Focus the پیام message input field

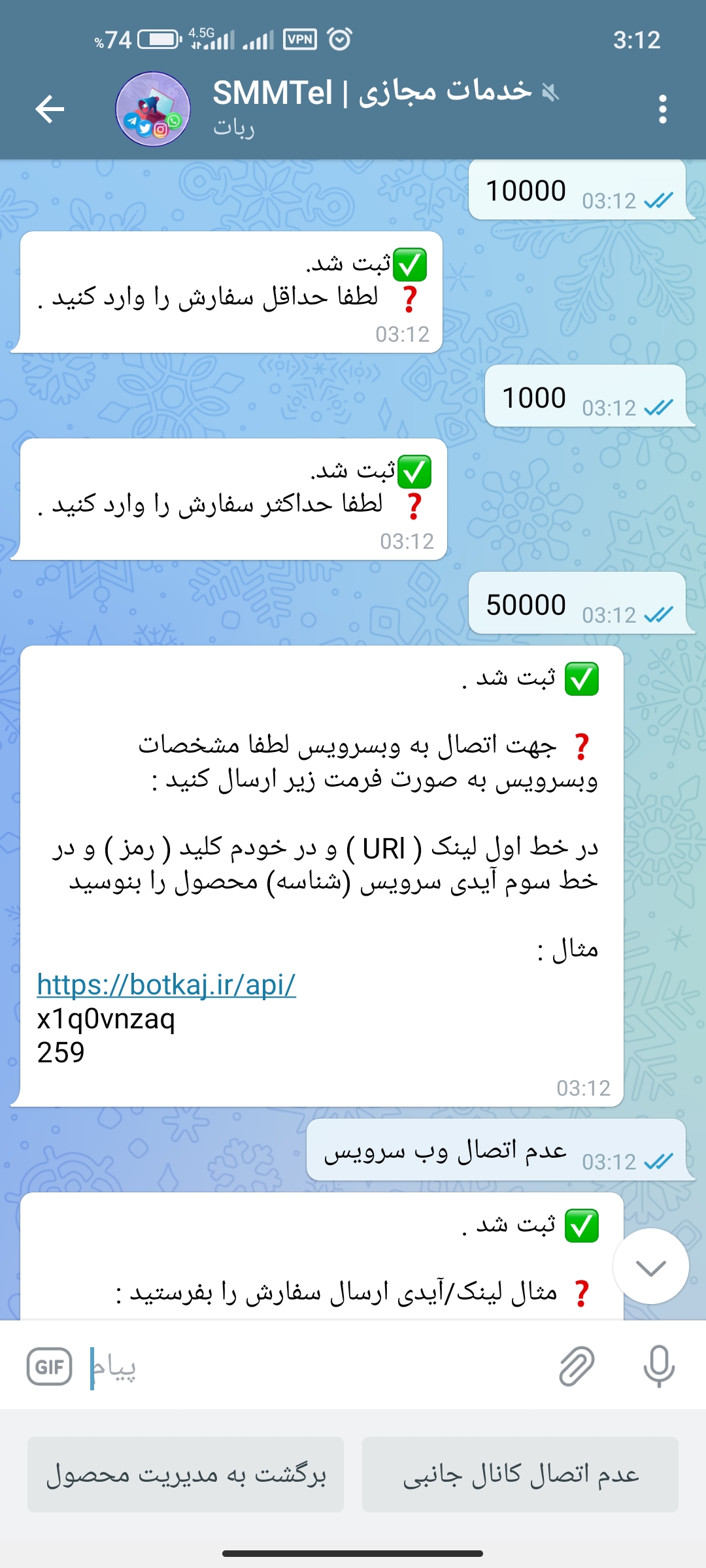[314, 1367]
